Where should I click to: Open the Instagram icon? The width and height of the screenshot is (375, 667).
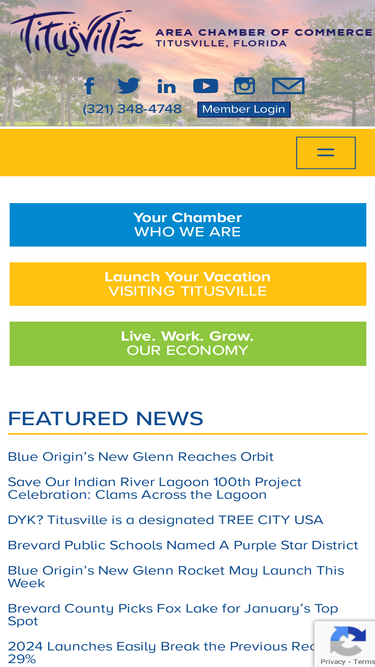tap(244, 86)
